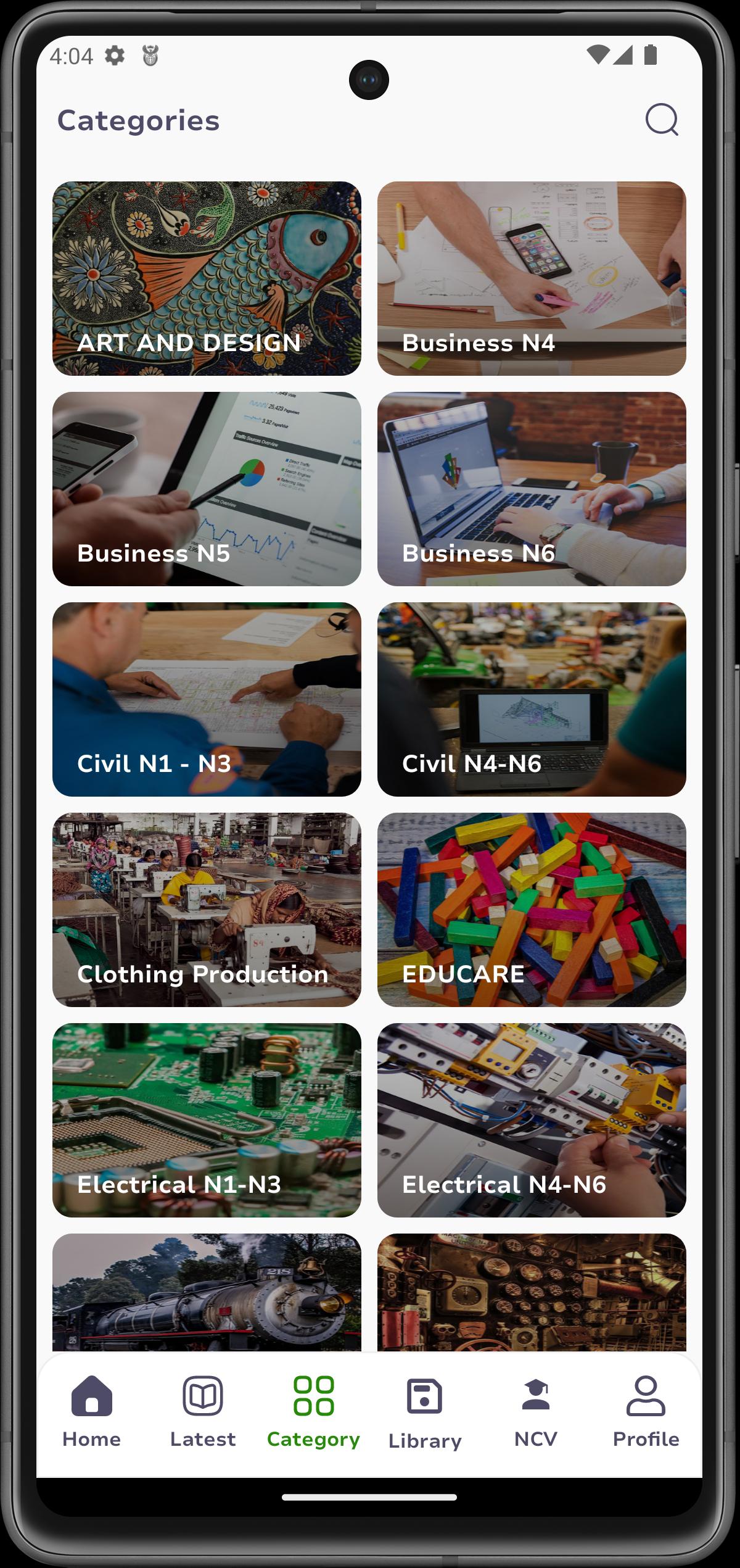
Task: Go to the Home tab
Action: pos(92,1412)
